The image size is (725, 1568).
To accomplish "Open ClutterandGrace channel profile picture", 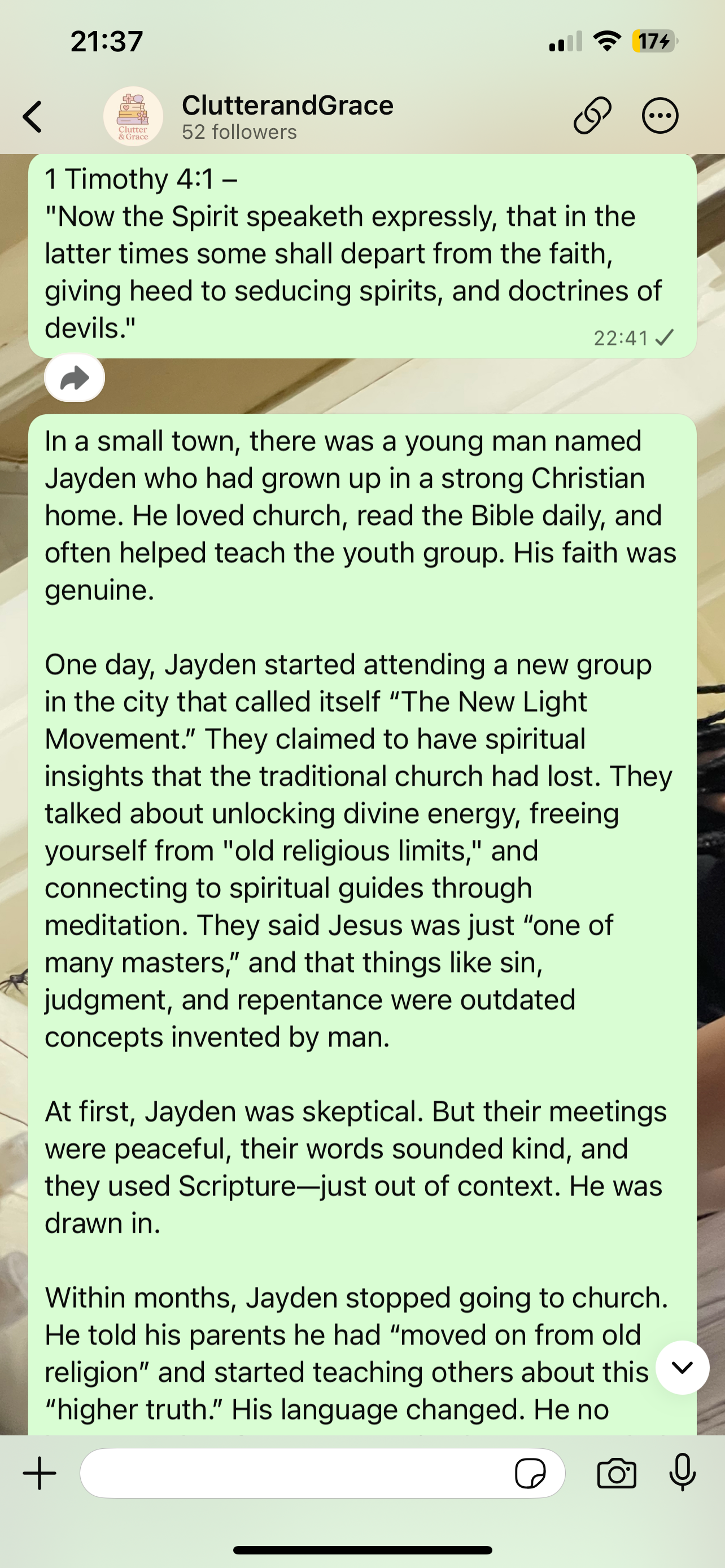I will (x=133, y=116).
